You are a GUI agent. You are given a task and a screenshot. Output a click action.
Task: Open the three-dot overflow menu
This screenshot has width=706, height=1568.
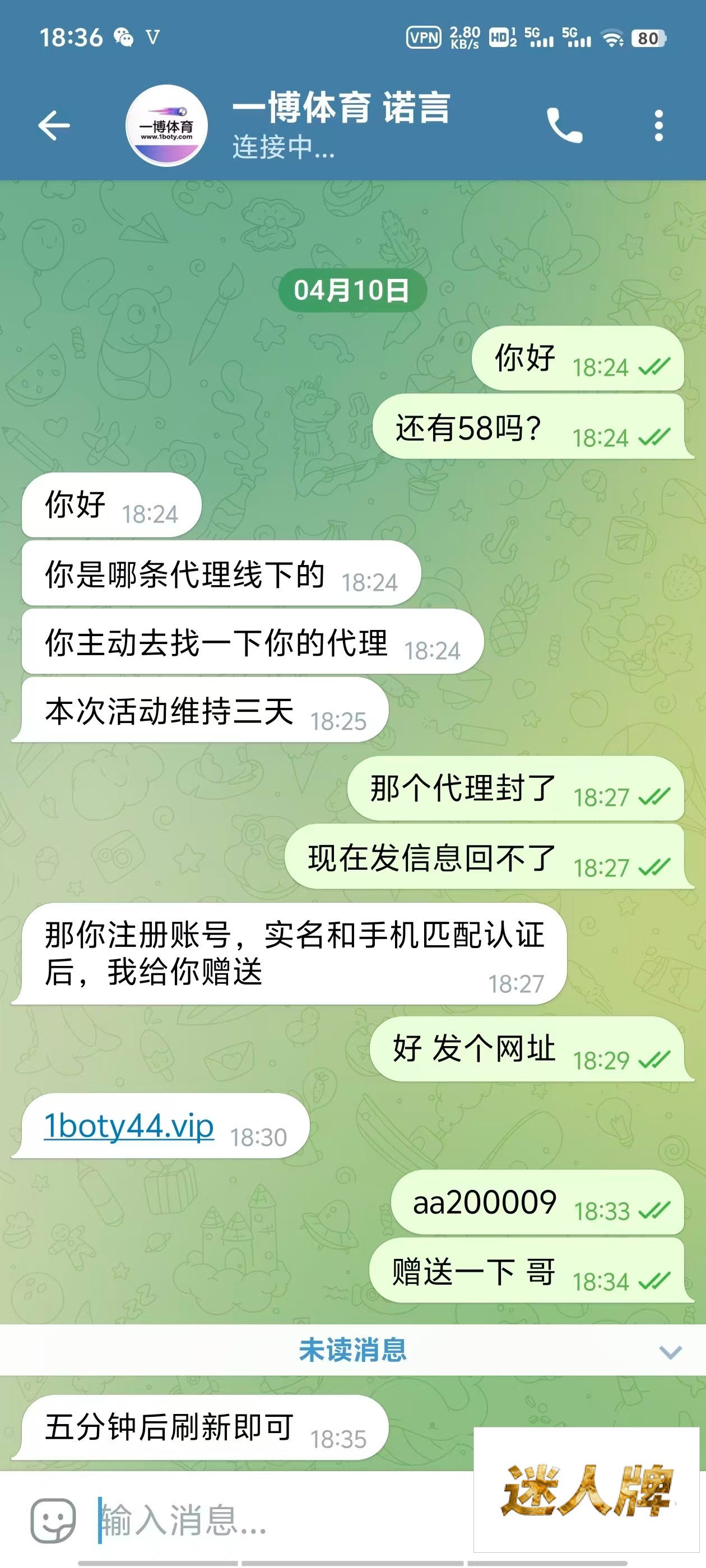658,126
